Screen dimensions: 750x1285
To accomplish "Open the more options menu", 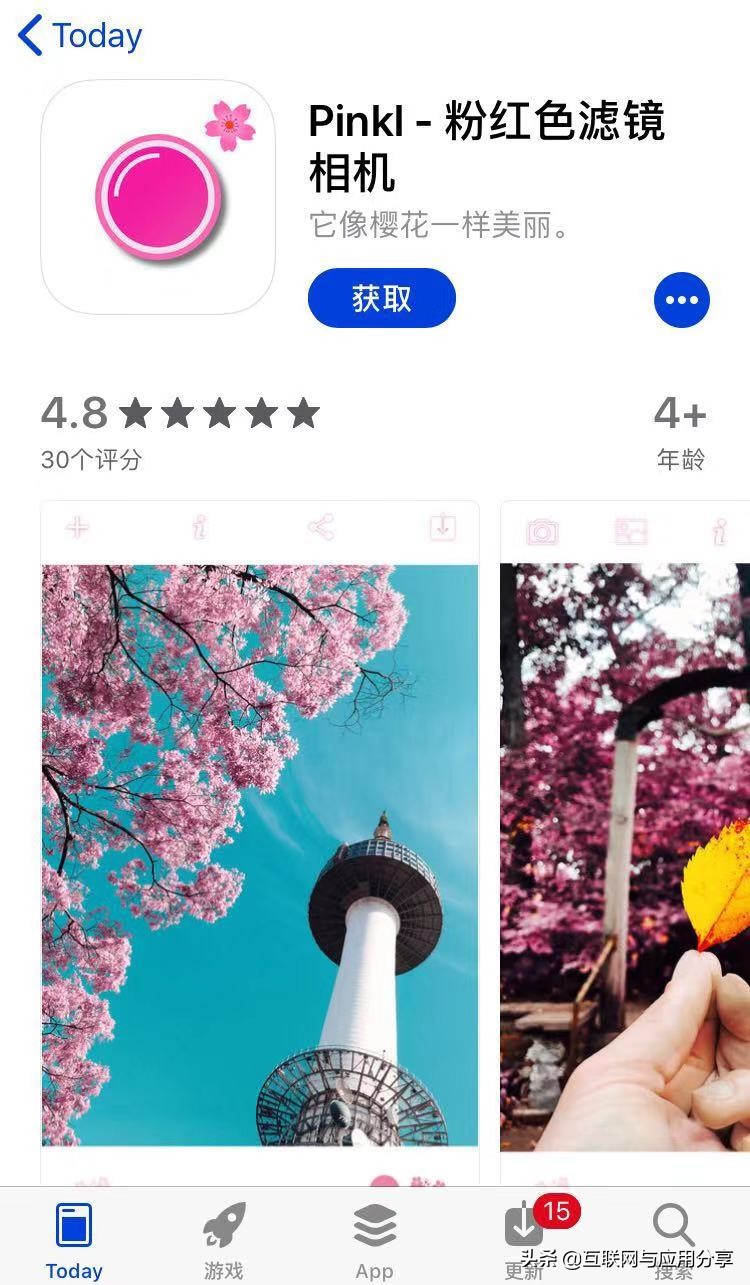I will point(682,299).
